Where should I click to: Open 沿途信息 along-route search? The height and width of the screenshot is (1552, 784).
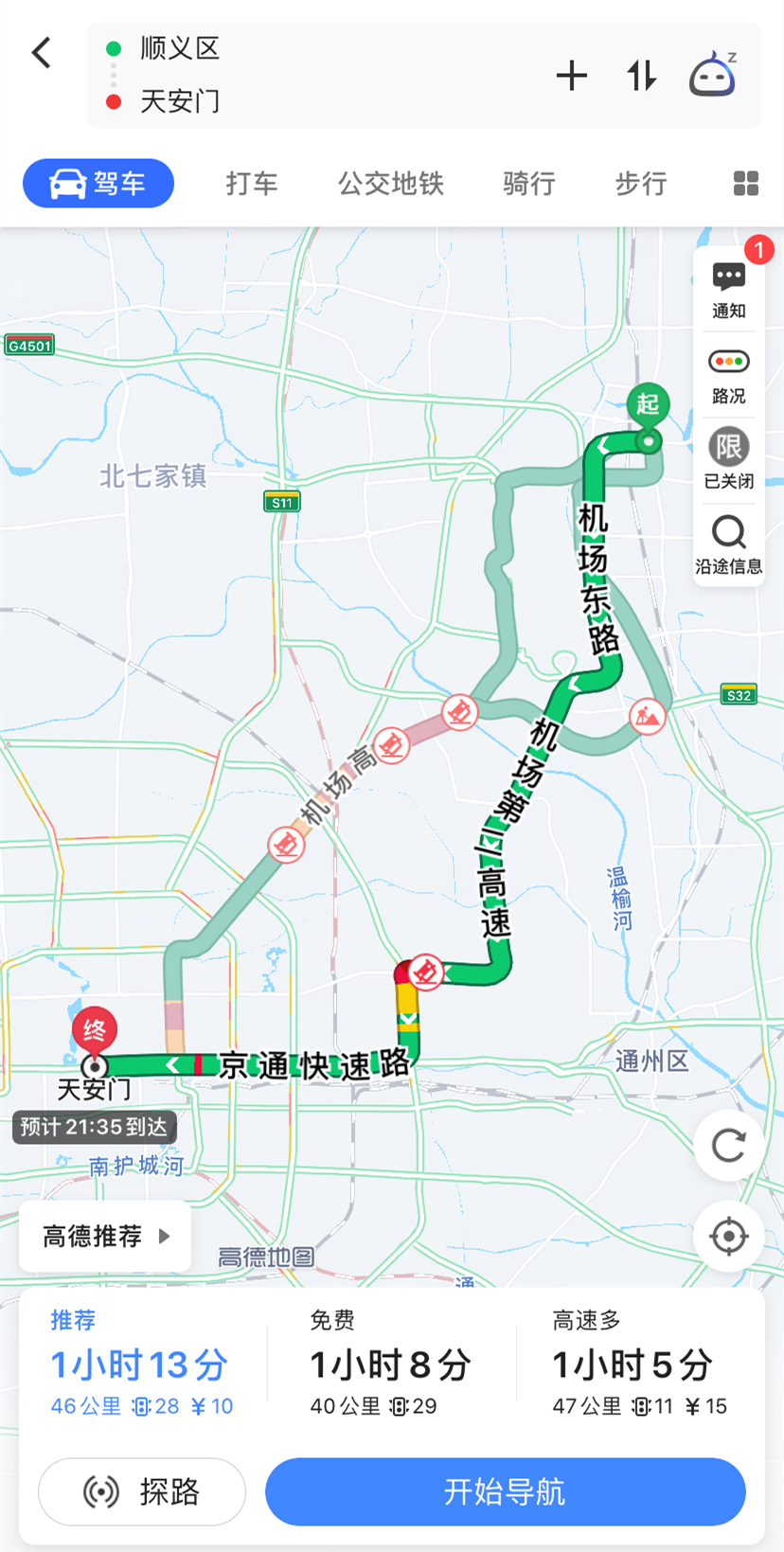(729, 545)
